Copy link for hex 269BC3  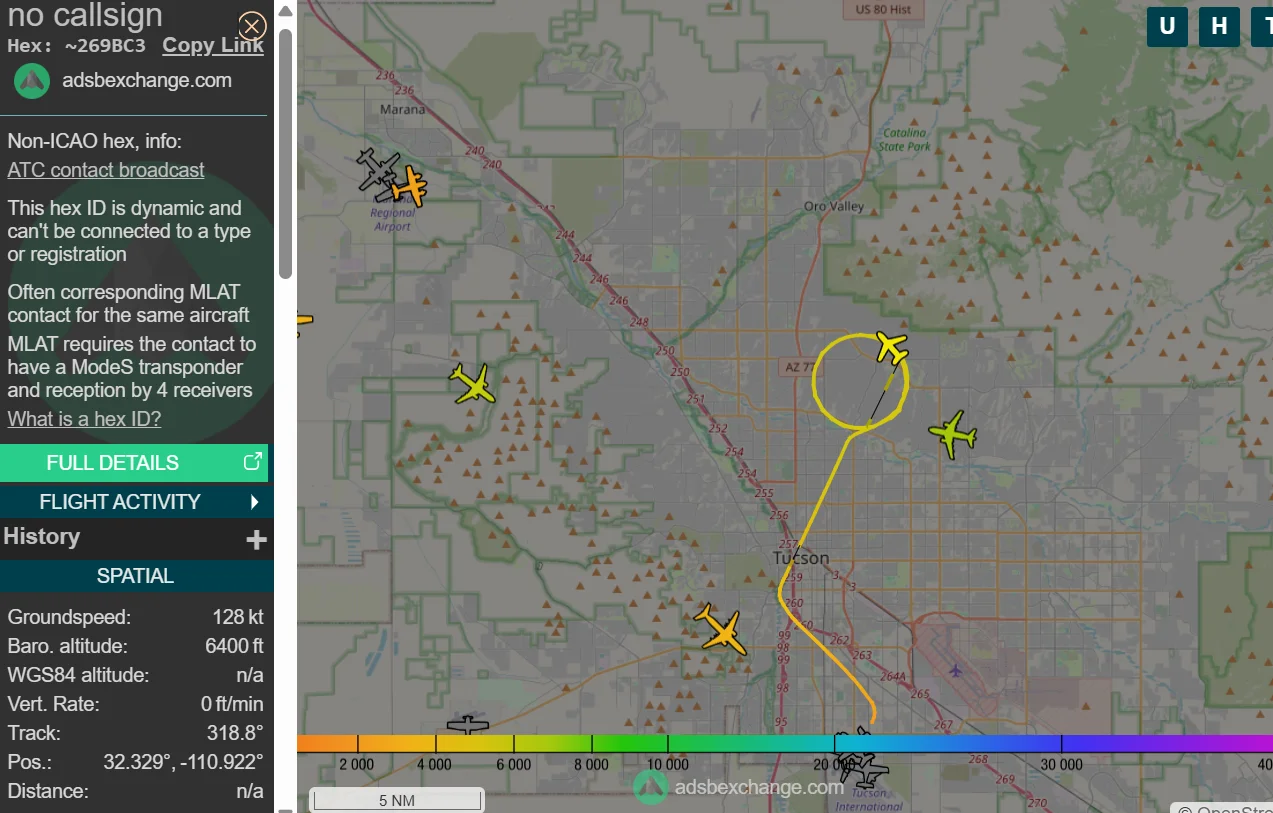tap(213, 45)
